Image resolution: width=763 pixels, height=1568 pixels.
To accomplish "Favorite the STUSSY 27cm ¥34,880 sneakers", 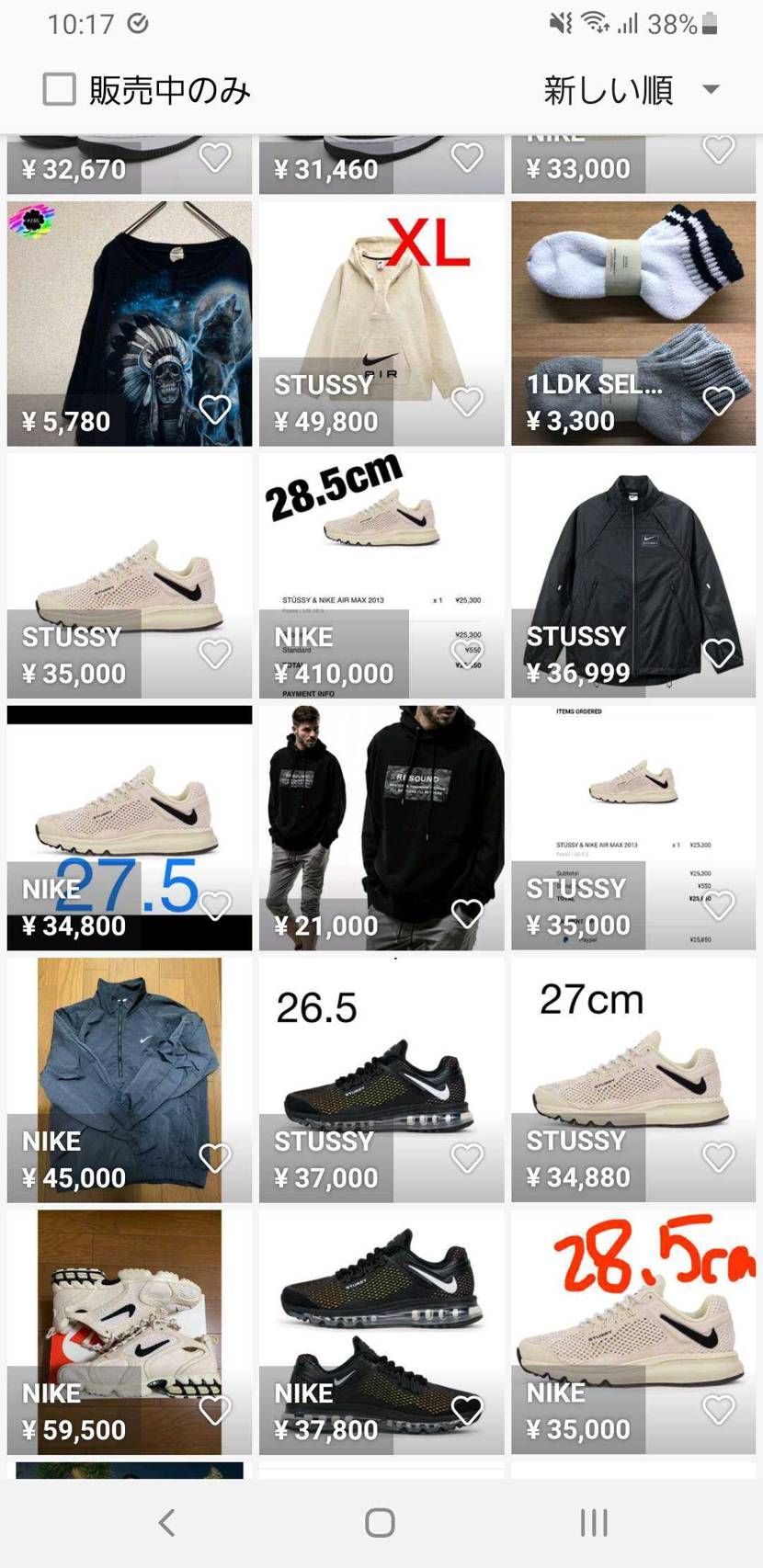I will pos(718,1158).
